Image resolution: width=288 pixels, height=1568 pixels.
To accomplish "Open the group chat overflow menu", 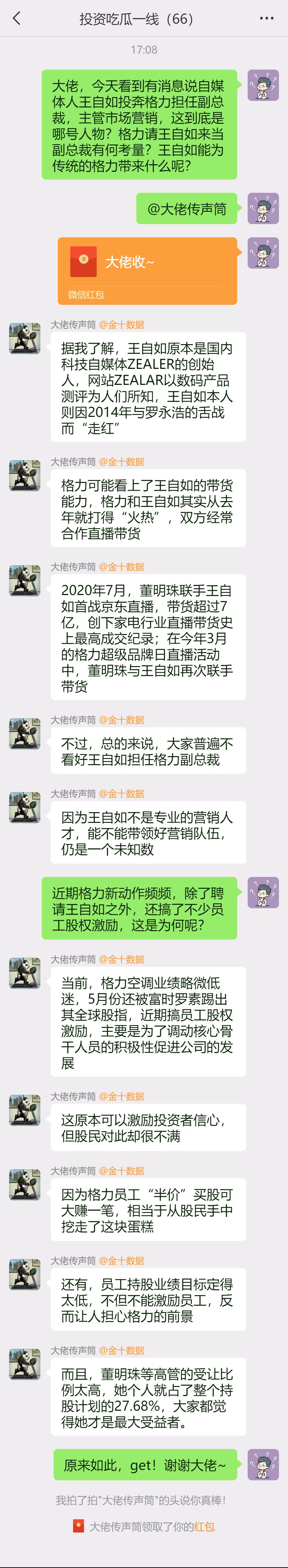I will coord(266,19).
